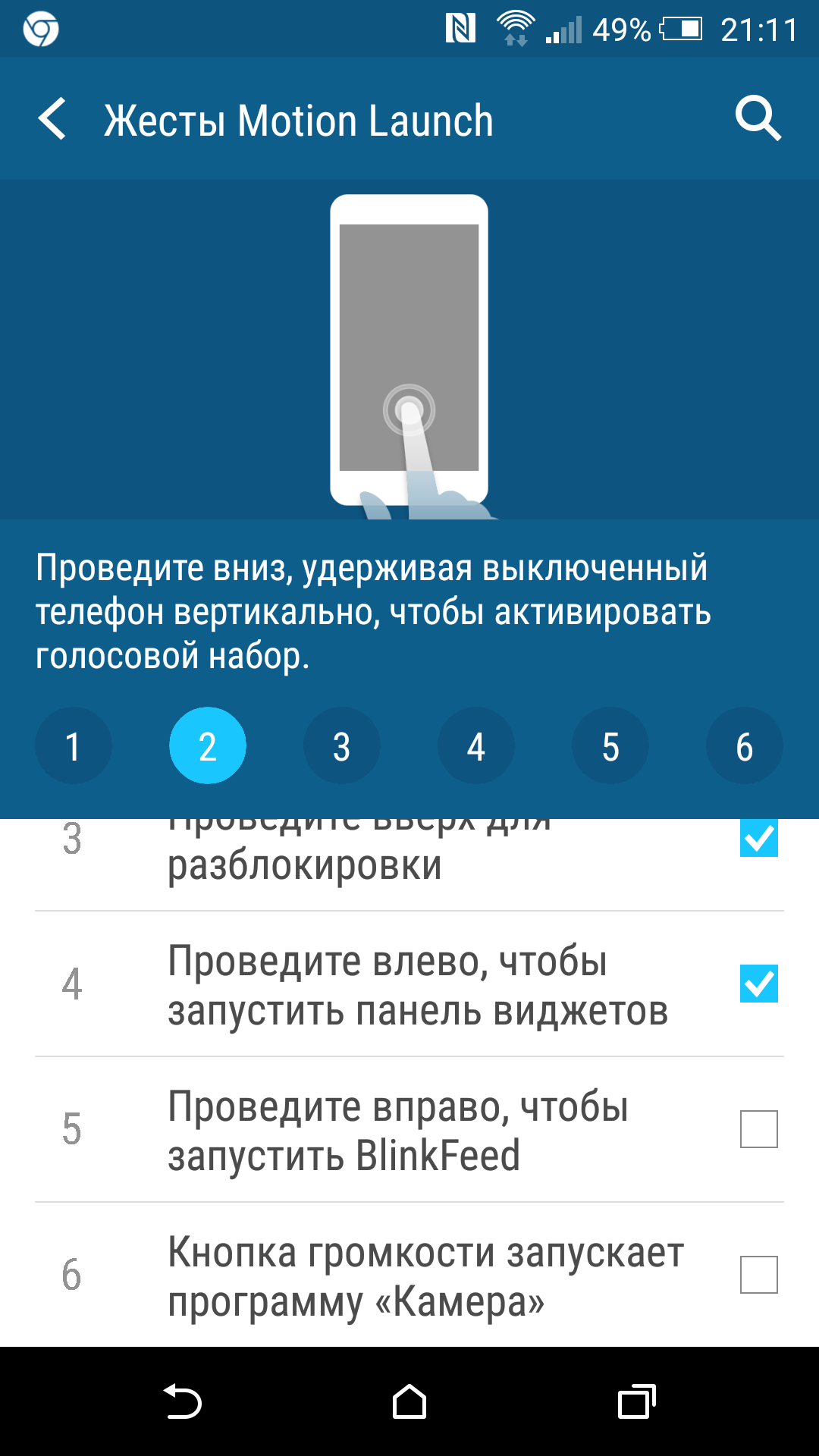The width and height of the screenshot is (819, 1456).
Task: Select gesture step 4 circle
Action: 476,746
